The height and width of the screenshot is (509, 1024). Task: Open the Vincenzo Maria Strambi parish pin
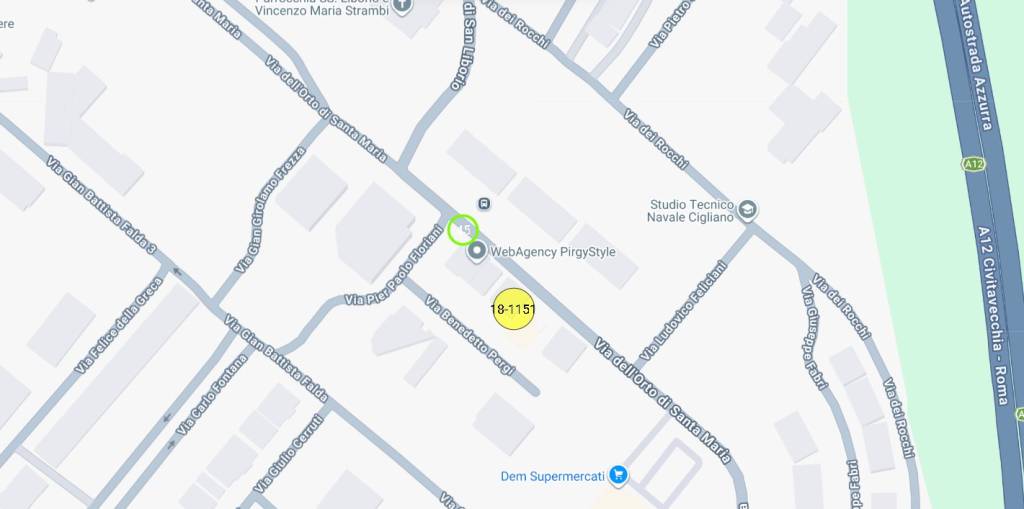click(404, 5)
